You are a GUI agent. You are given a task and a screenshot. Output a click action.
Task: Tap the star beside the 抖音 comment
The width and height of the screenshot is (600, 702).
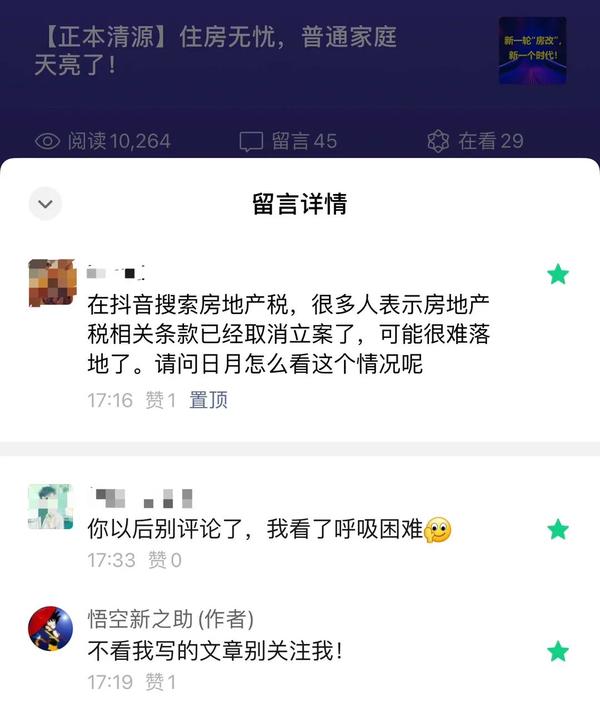(x=558, y=274)
